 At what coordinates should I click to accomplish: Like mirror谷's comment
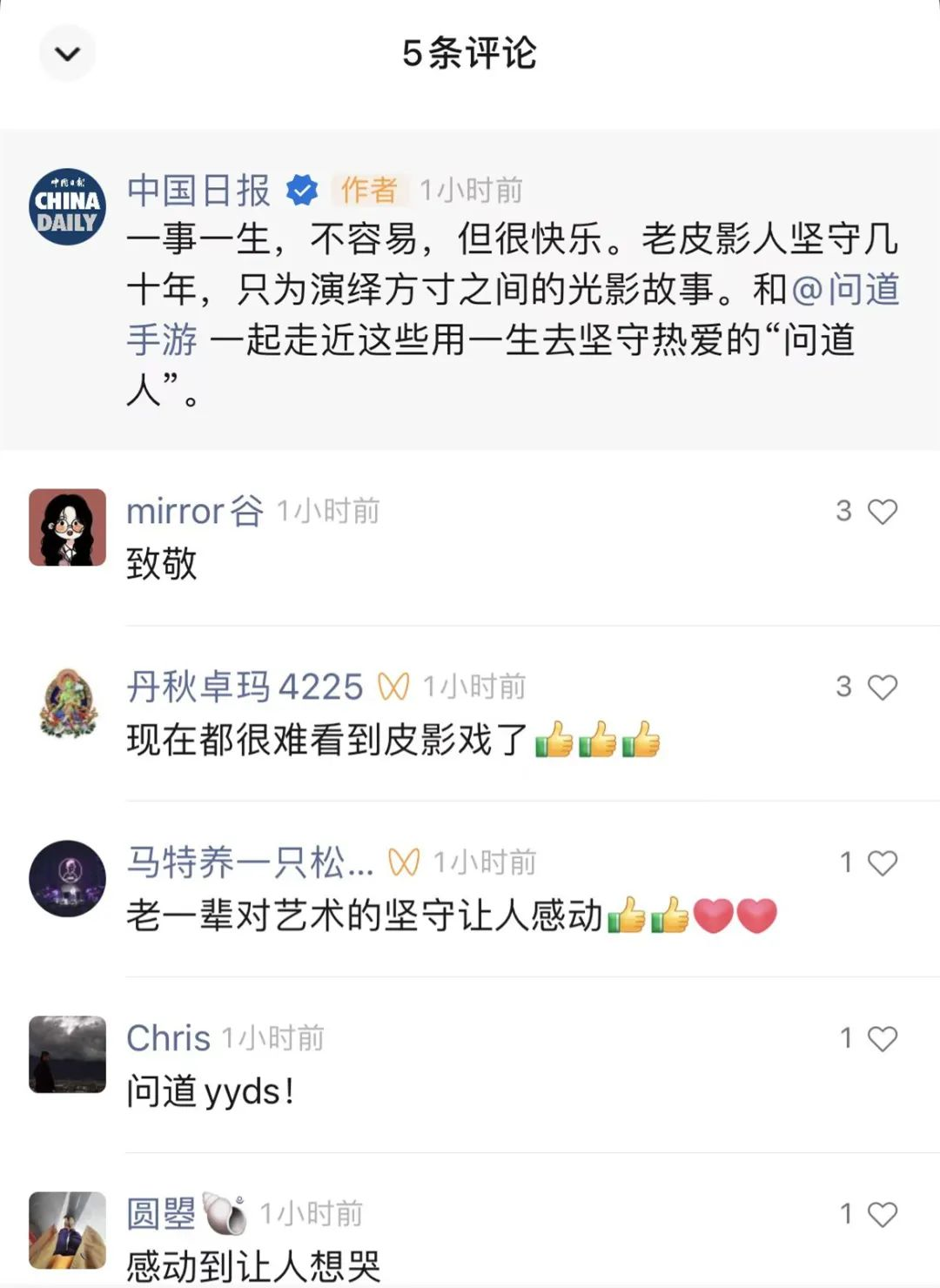pyautogui.click(x=882, y=512)
